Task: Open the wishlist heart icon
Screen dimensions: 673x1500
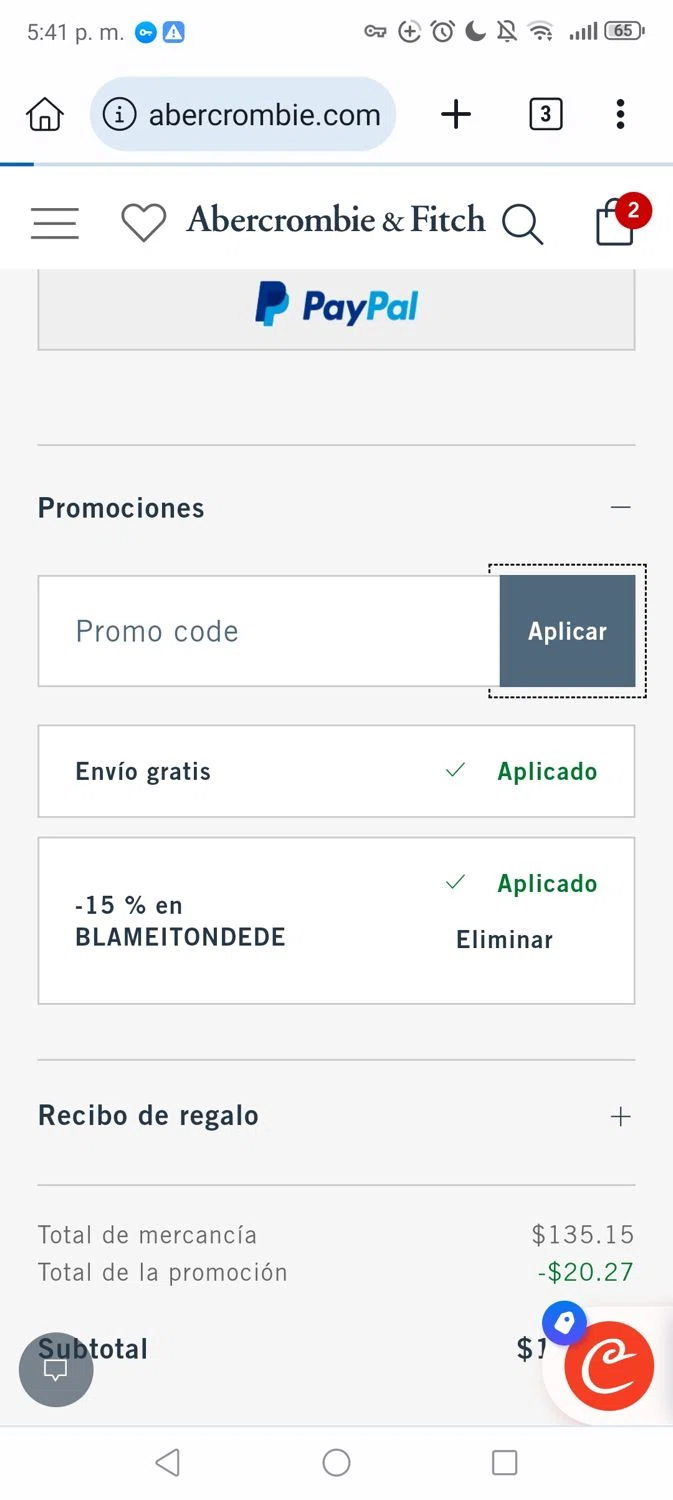Action: point(143,222)
